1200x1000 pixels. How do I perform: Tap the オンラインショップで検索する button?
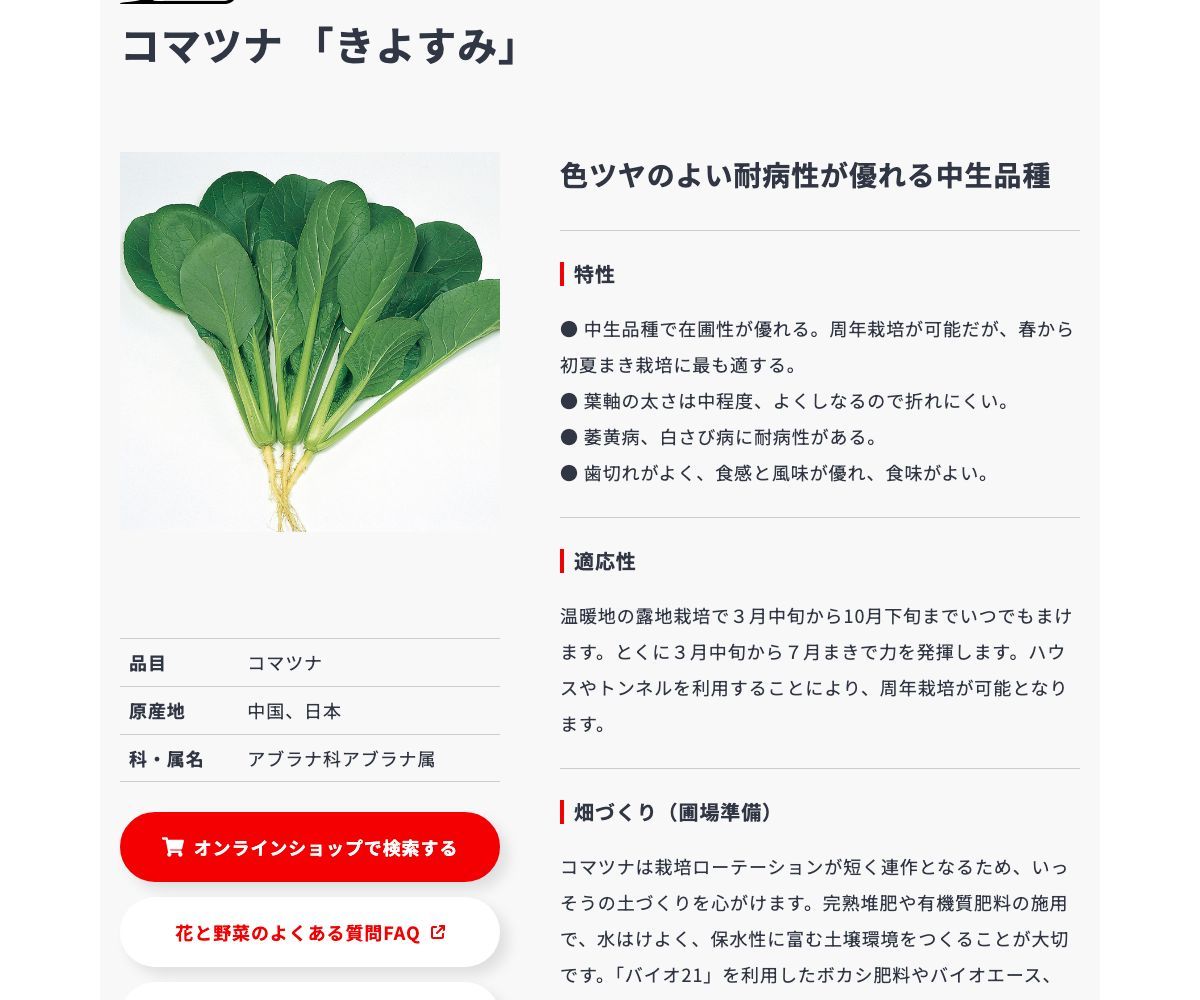310,847
